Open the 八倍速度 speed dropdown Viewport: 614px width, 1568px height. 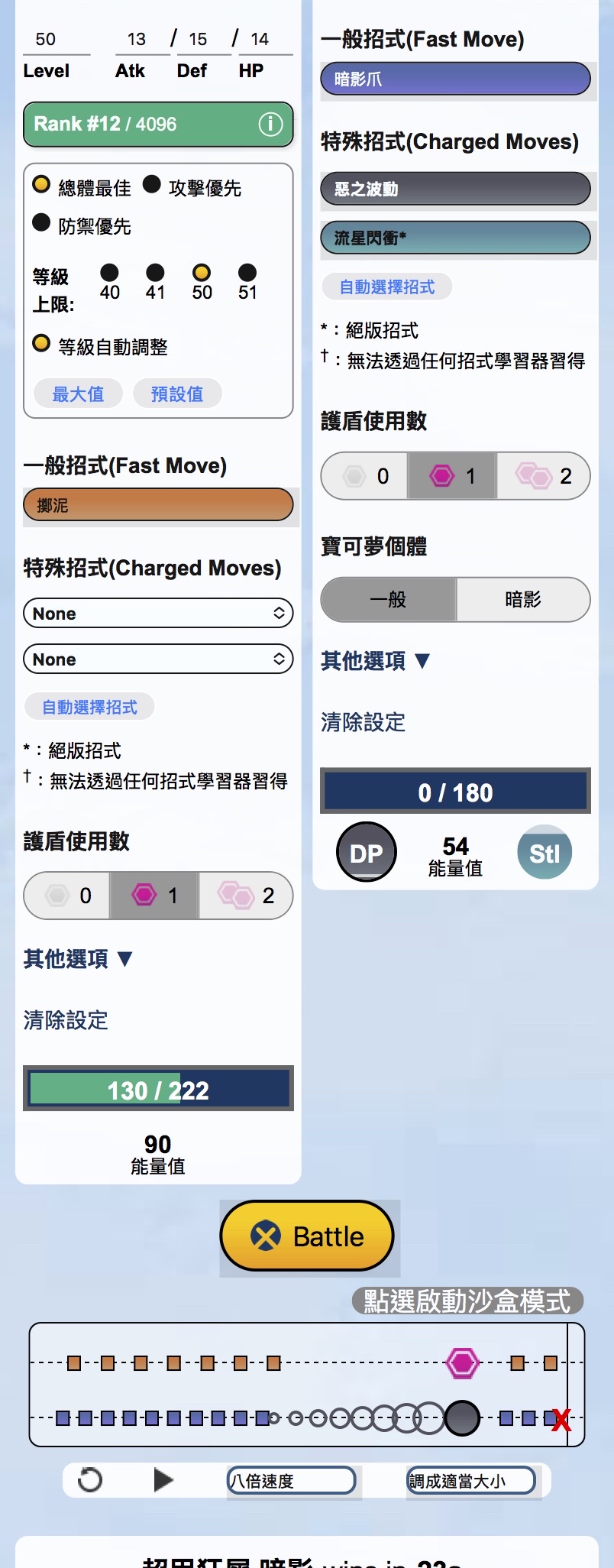click(291, 1481)
